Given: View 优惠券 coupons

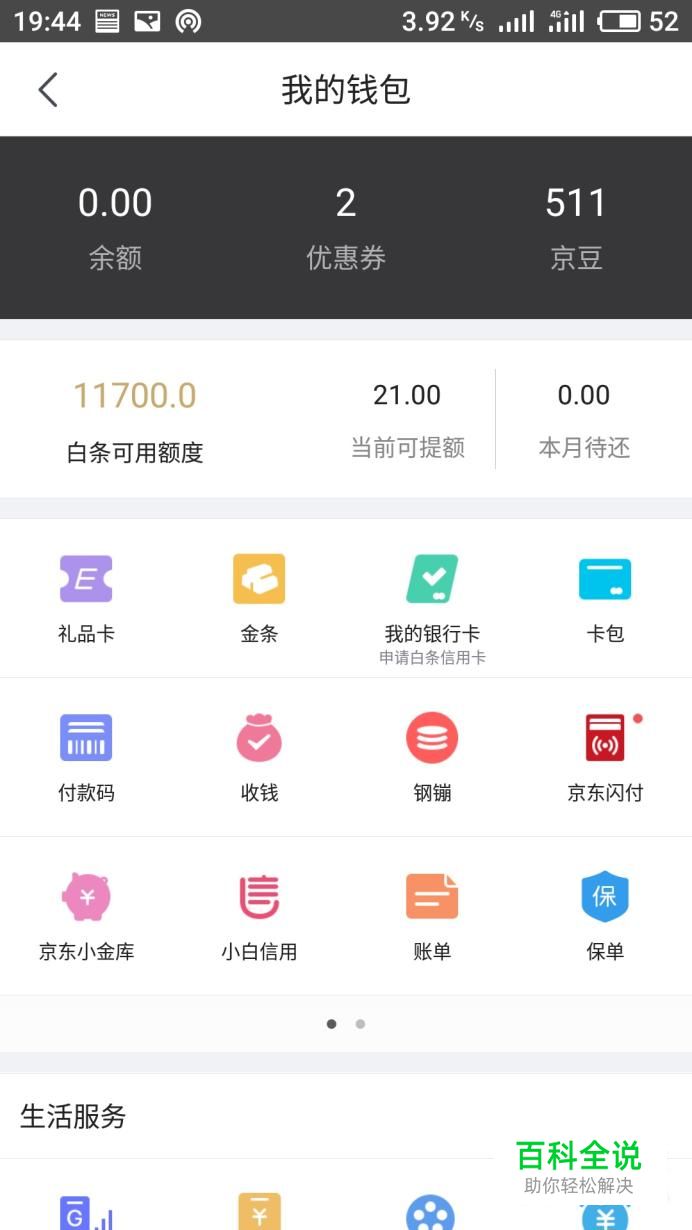Looking at the screenshot, I should point(345,227).
